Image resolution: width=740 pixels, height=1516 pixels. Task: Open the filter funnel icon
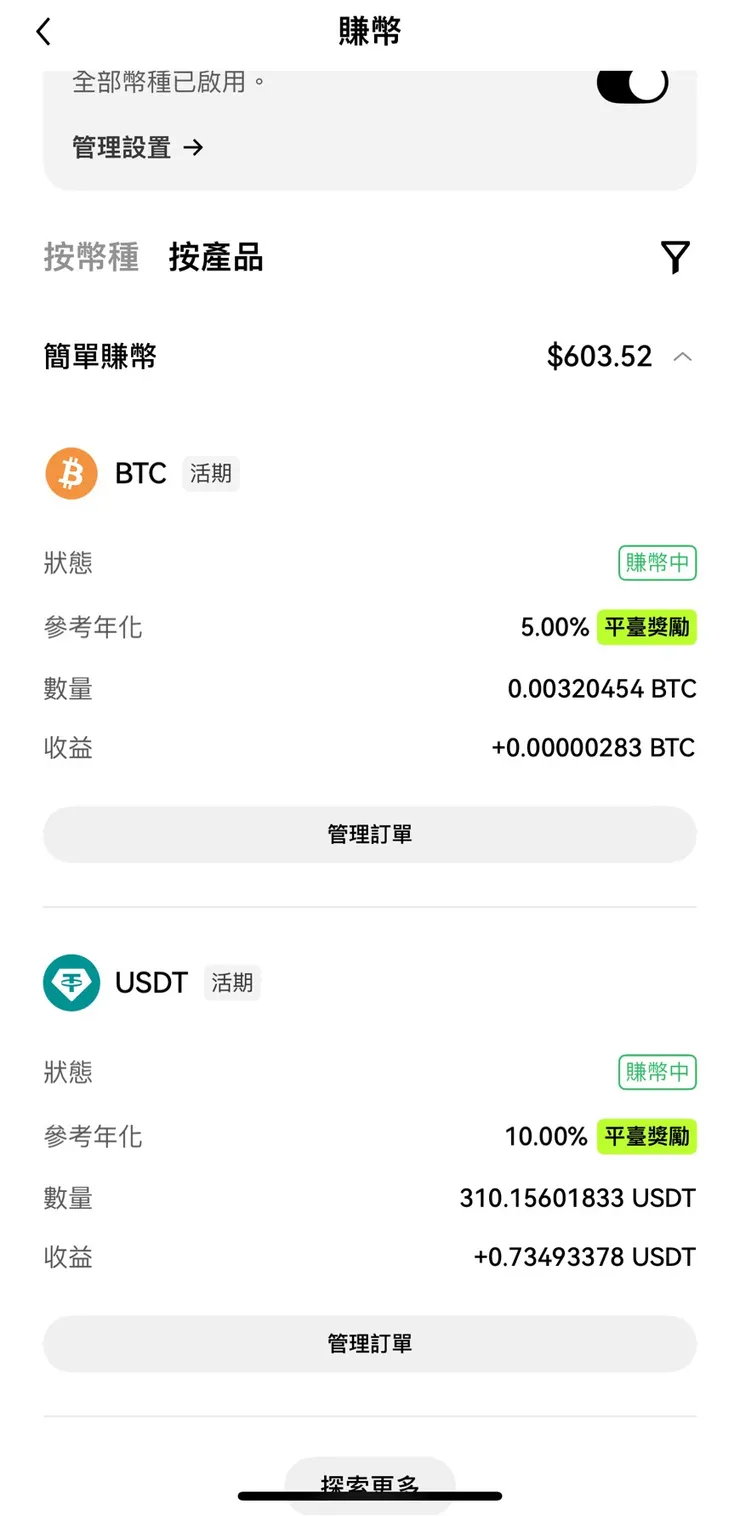676,257
